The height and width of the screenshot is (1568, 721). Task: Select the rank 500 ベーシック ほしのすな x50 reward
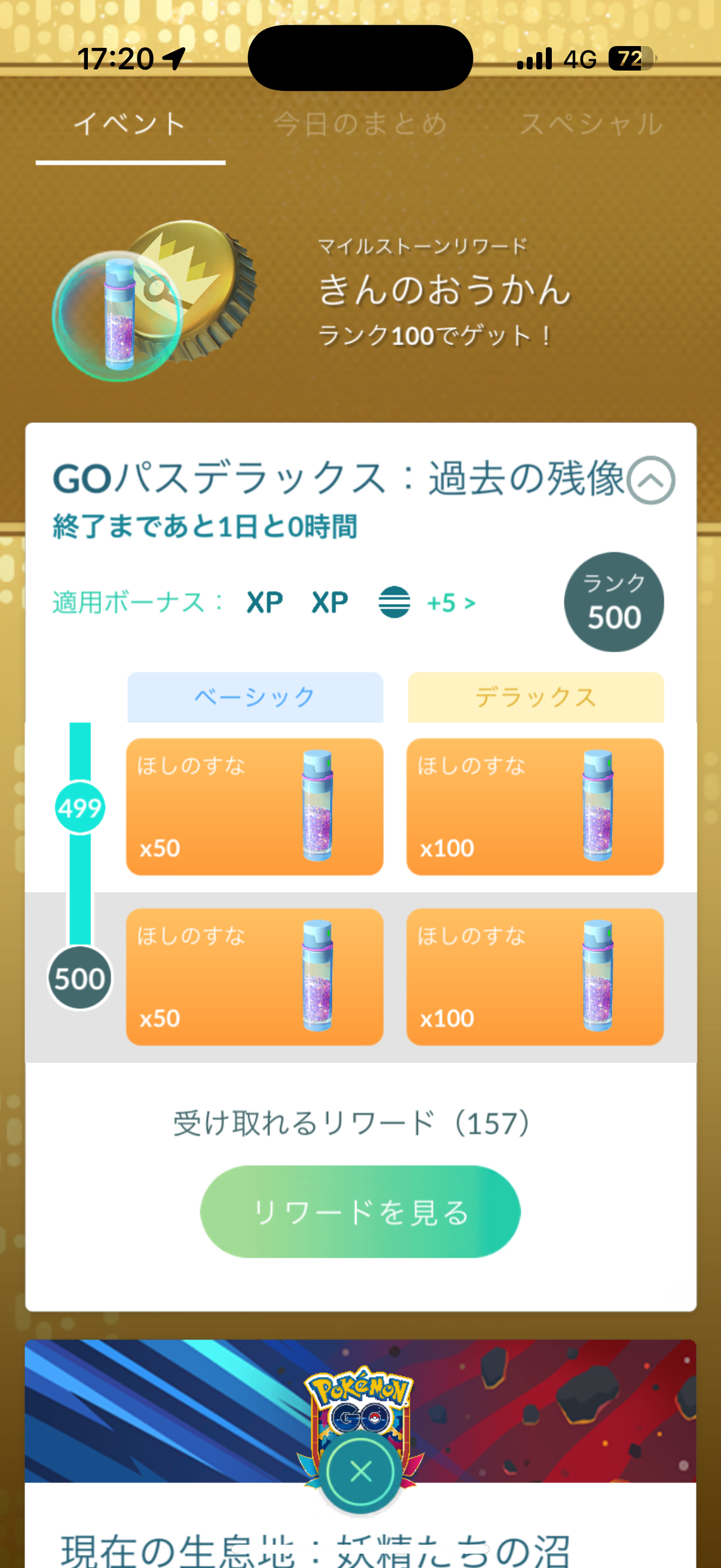tap(254, 977)
